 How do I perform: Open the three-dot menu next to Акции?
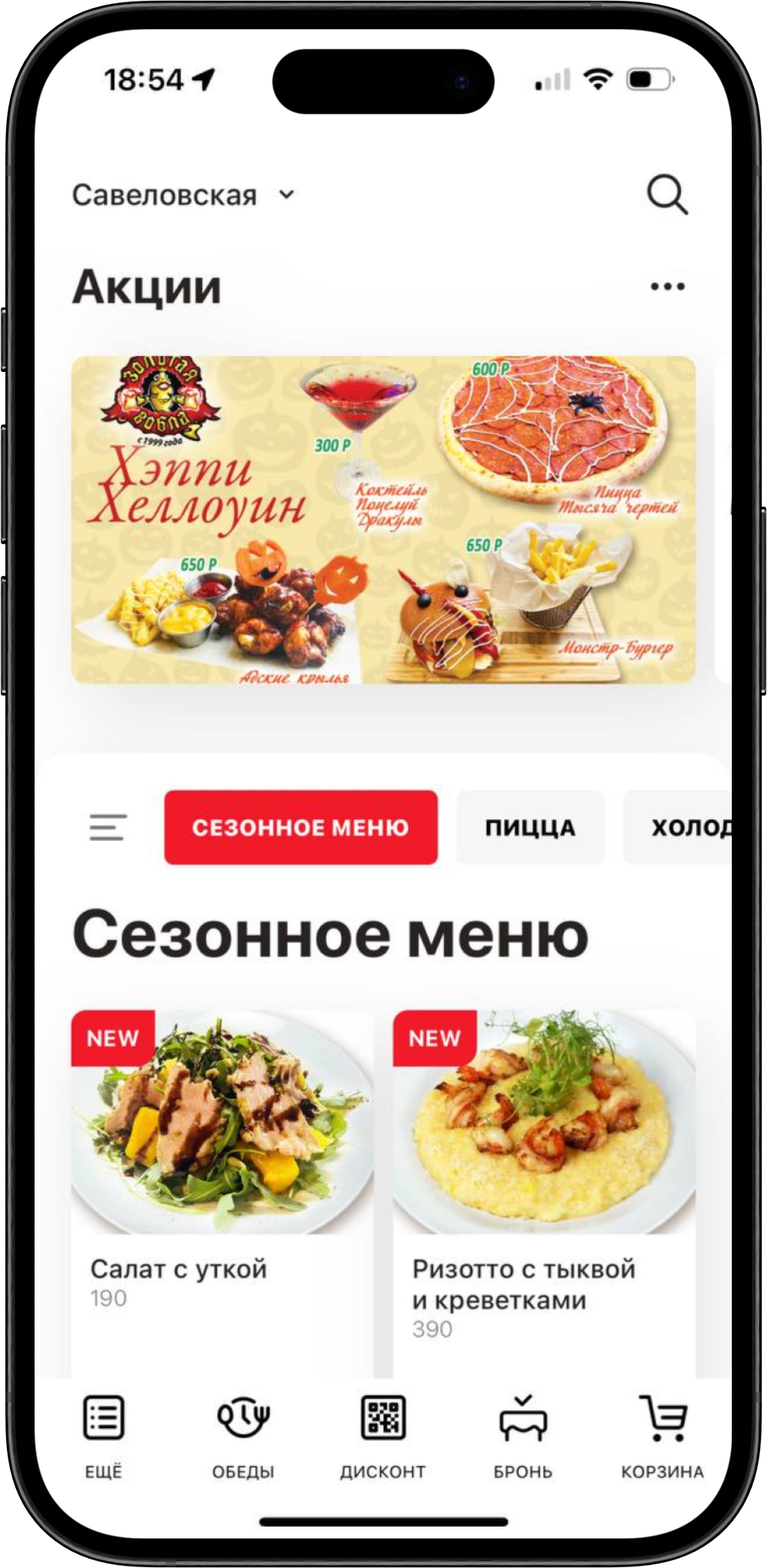pos(667,286)
